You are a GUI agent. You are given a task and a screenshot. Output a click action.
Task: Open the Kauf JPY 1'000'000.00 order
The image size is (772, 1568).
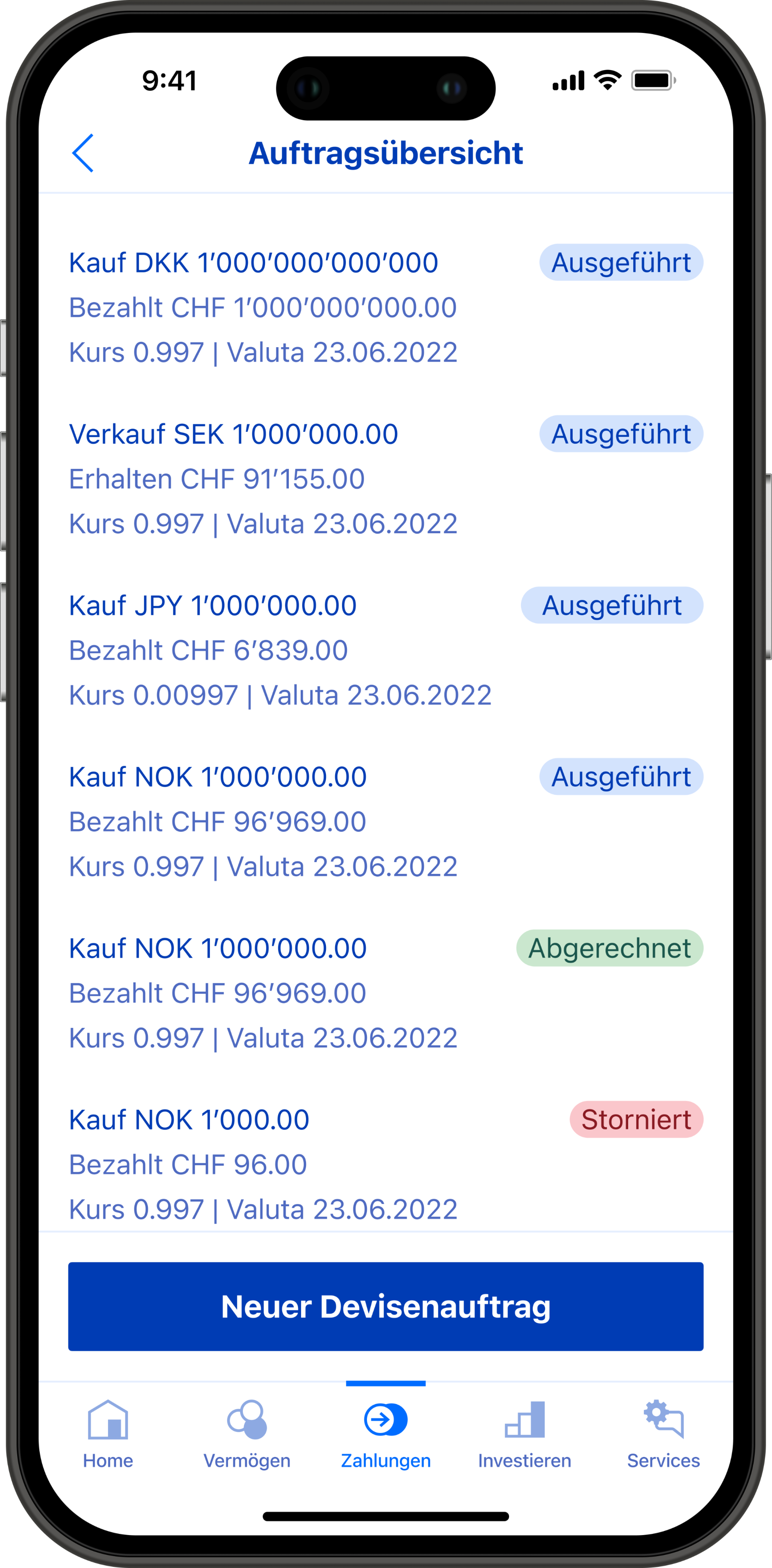point(386,650)
